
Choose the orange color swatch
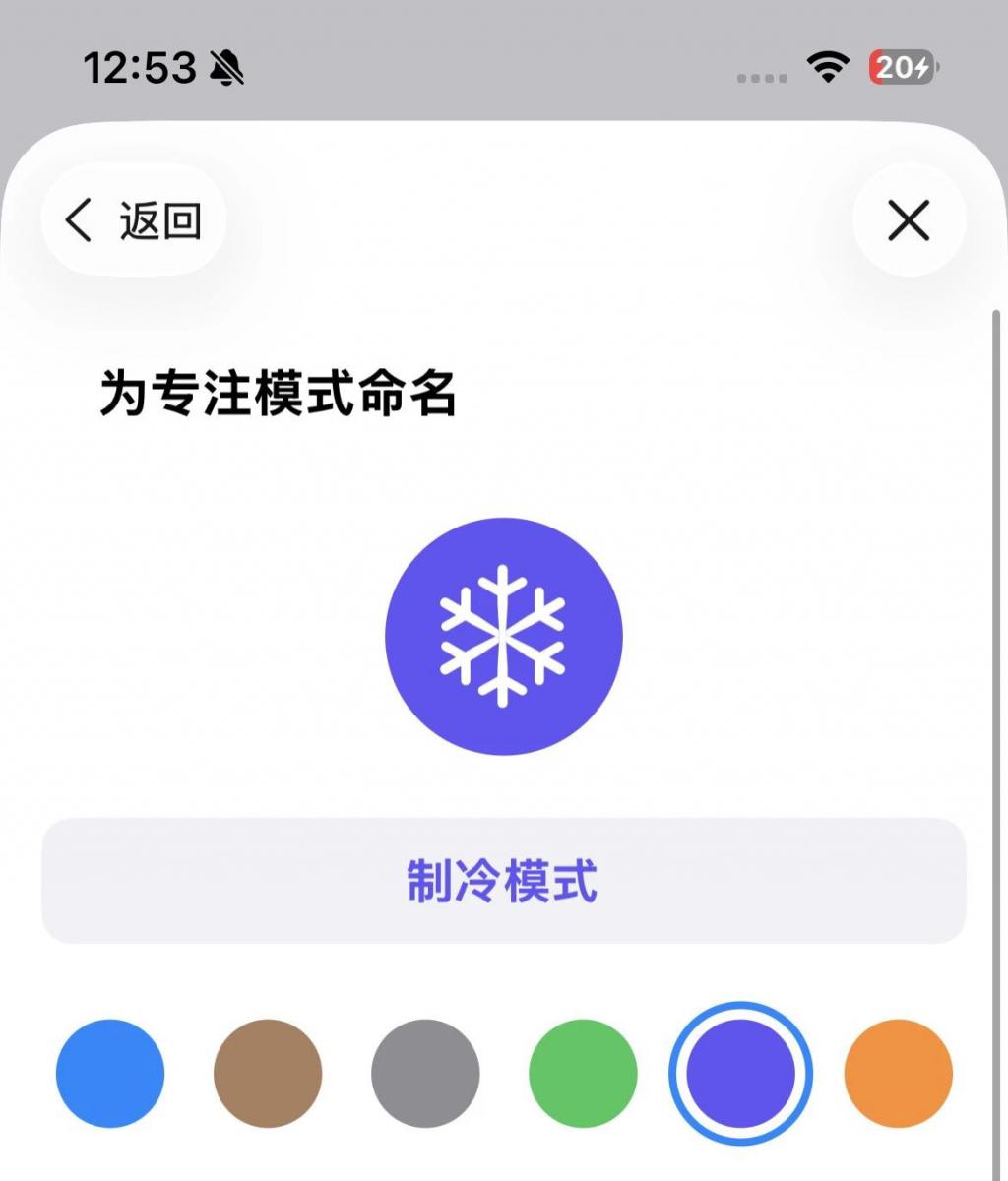[898, 1073]
